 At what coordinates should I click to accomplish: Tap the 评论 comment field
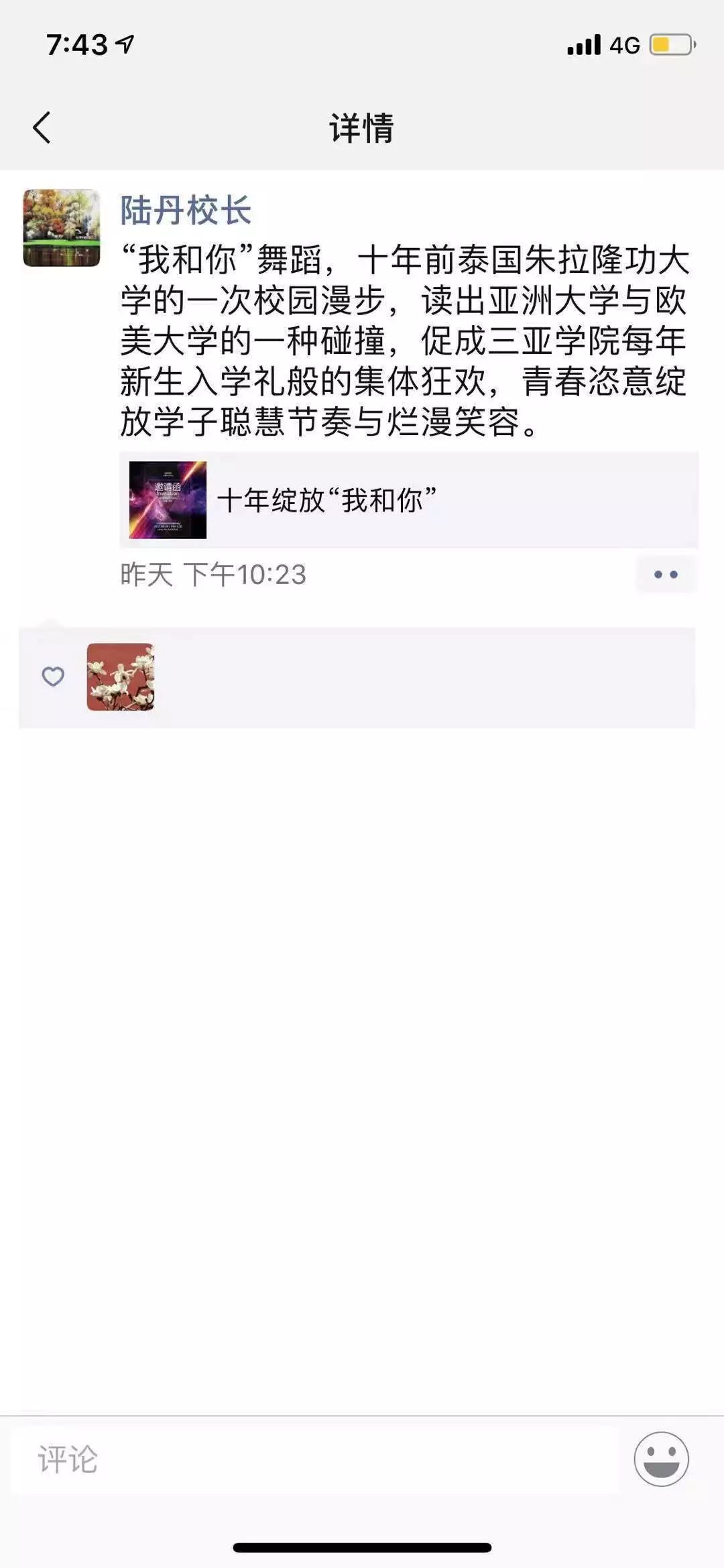[315, 1459]
